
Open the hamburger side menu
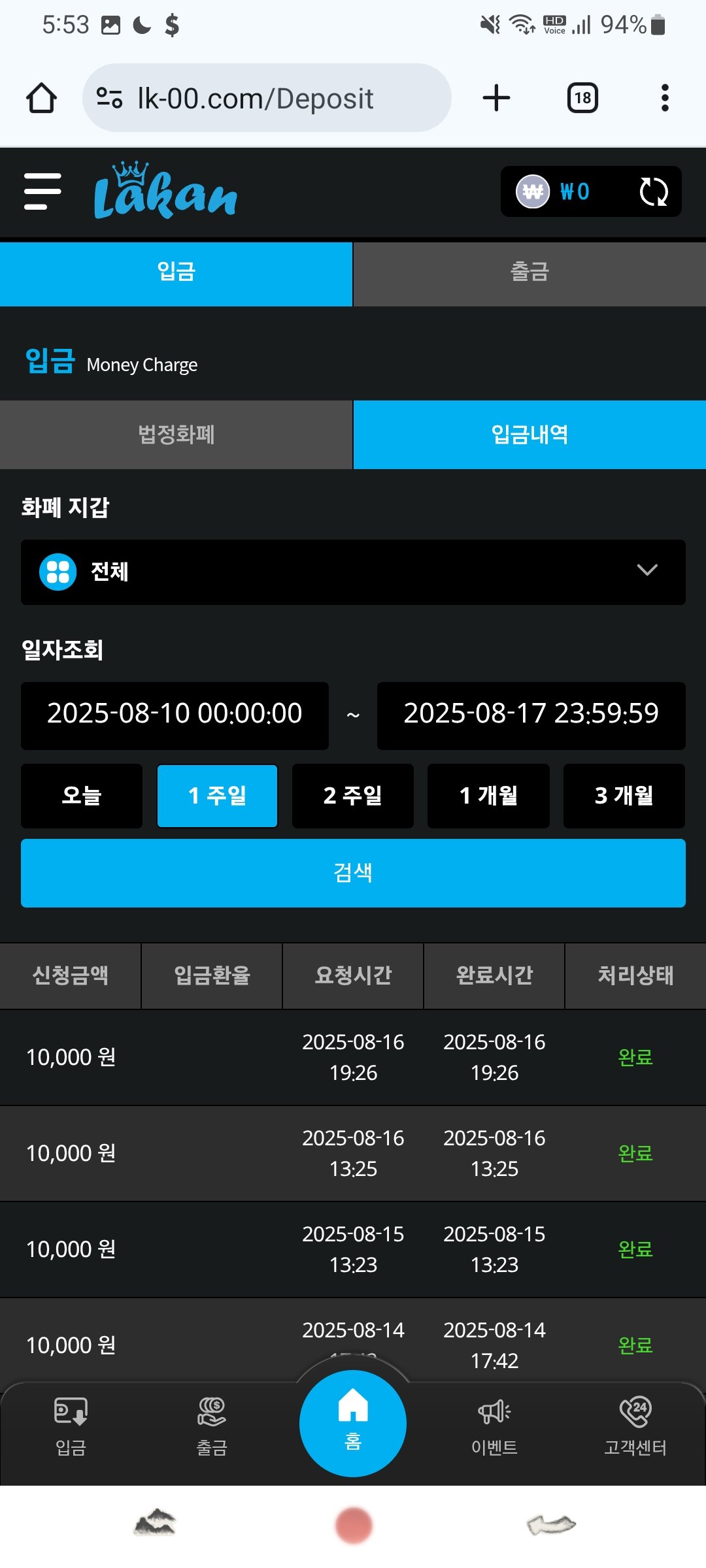click(x=42, y=191)
